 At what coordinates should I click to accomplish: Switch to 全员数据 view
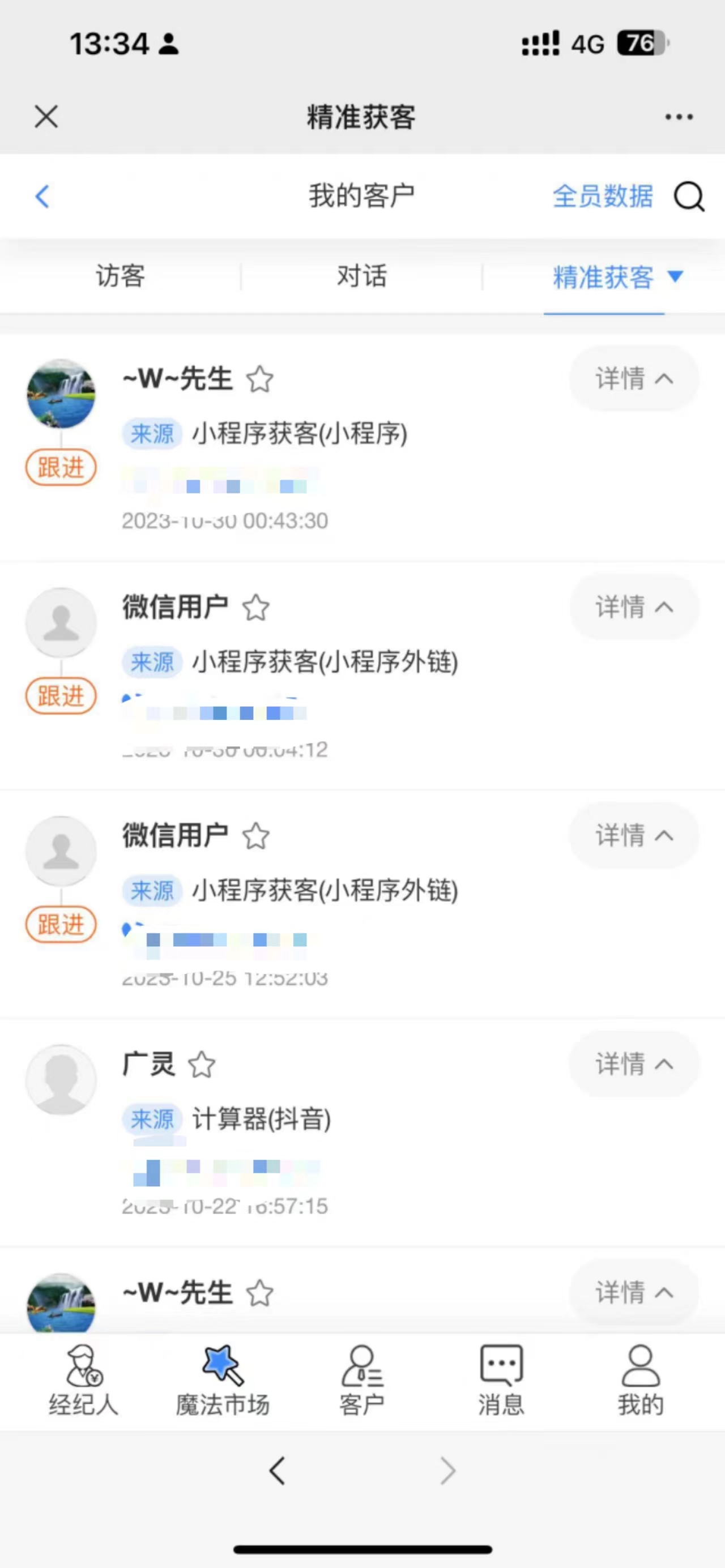602,196
